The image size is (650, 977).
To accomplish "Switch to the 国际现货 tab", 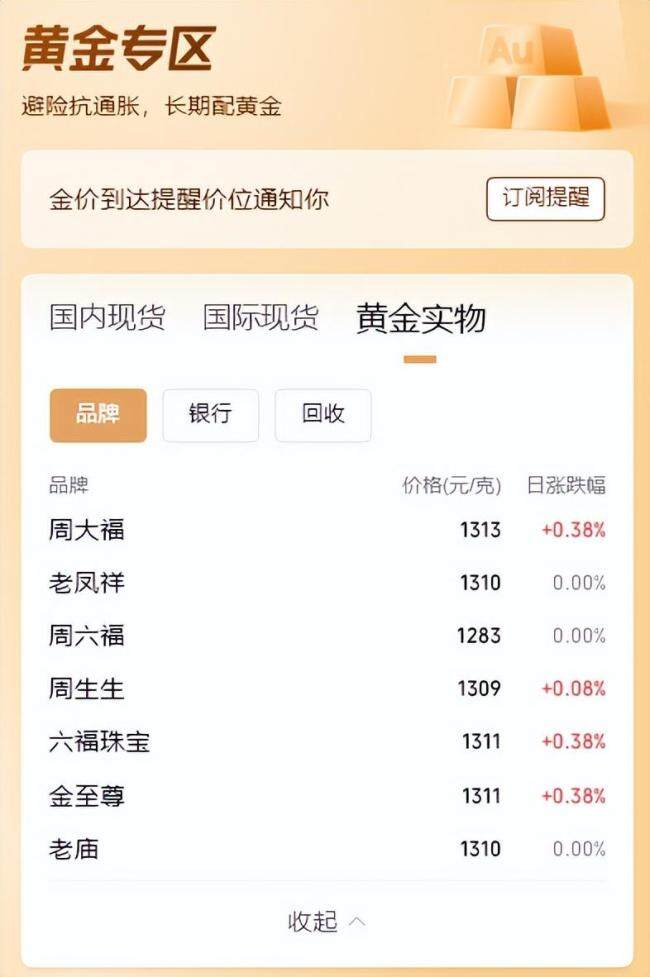I will 260,318.
